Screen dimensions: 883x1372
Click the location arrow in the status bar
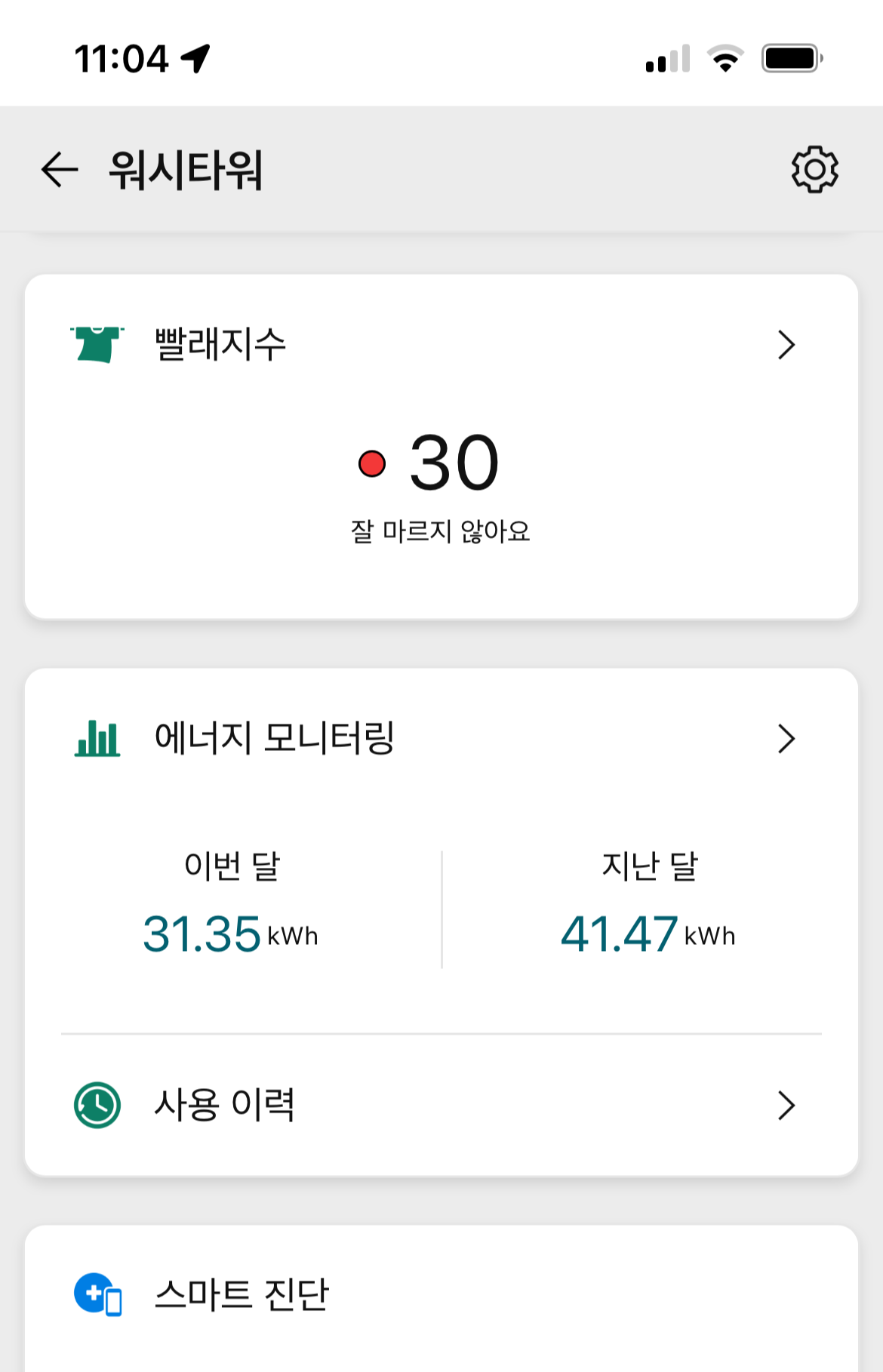coord(195,56)
